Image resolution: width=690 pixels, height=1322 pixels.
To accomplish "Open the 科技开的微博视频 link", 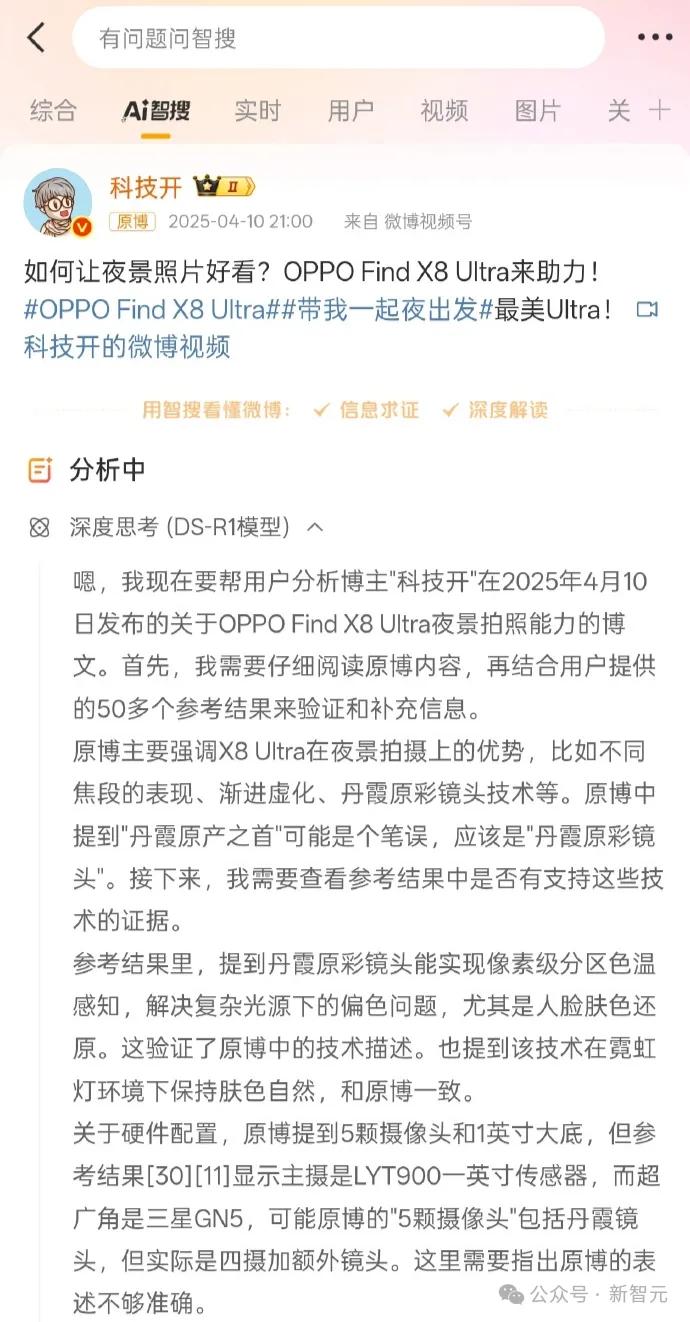I will 127,346.
